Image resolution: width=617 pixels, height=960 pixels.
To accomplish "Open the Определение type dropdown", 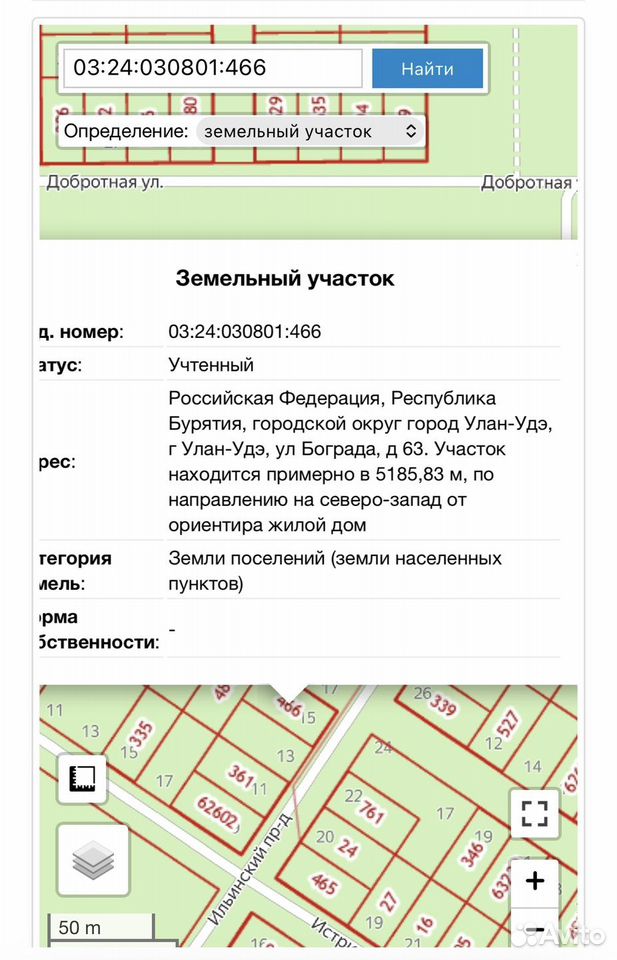I will tap(310, 132).
